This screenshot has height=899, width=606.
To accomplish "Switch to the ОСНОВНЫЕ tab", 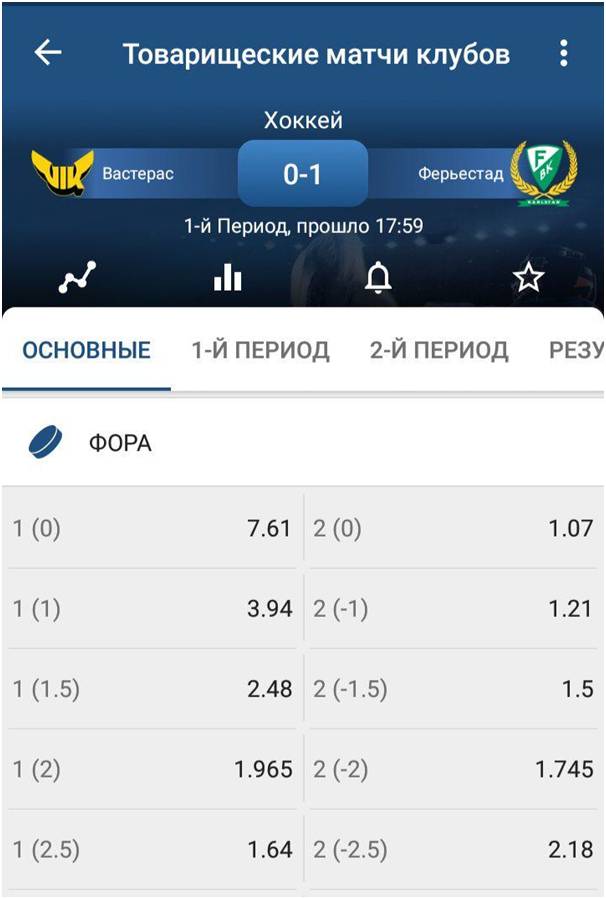I will pyautogui.click(x=87, y=350).
